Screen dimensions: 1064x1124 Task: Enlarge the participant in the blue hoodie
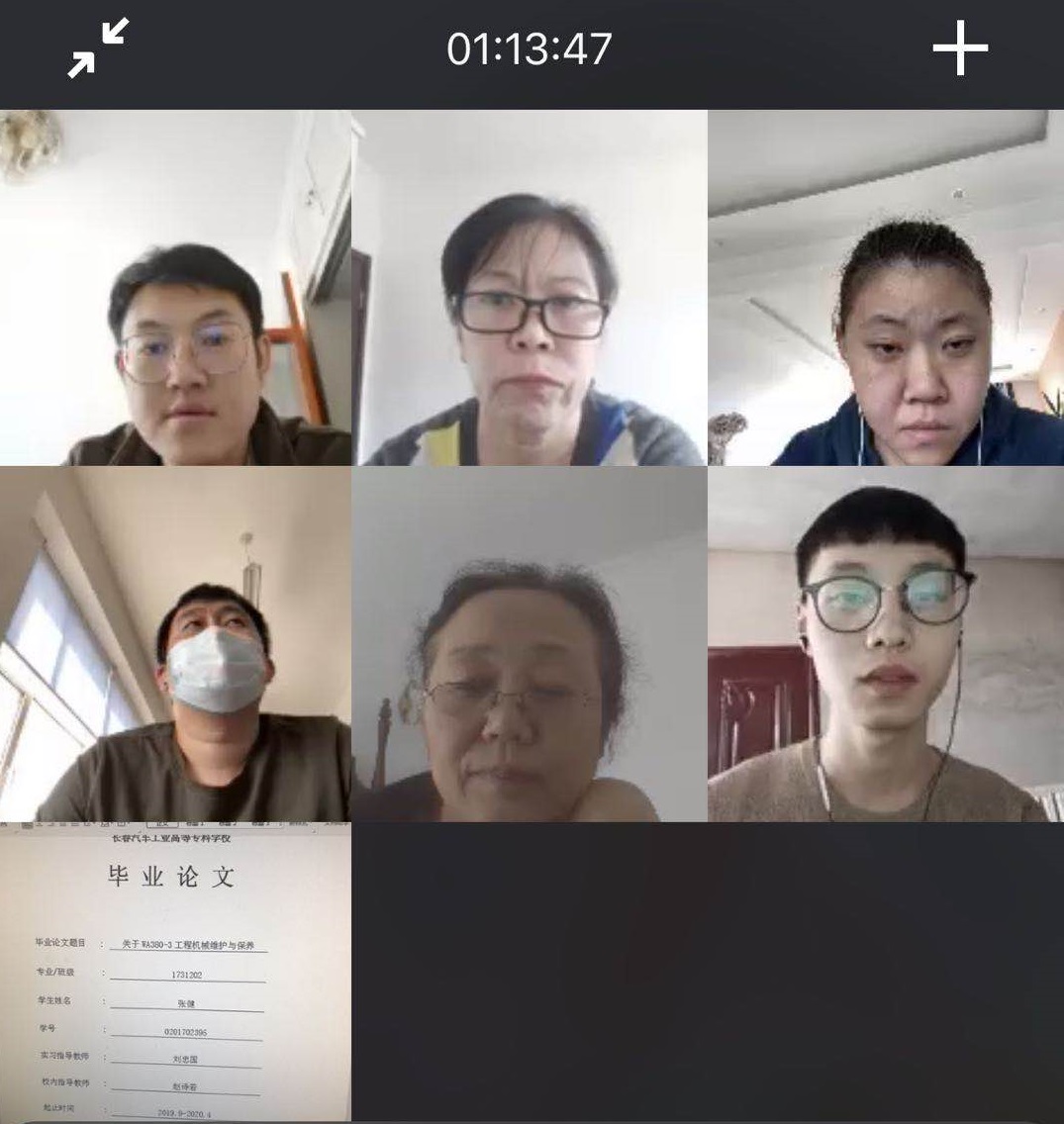point(886,288)
